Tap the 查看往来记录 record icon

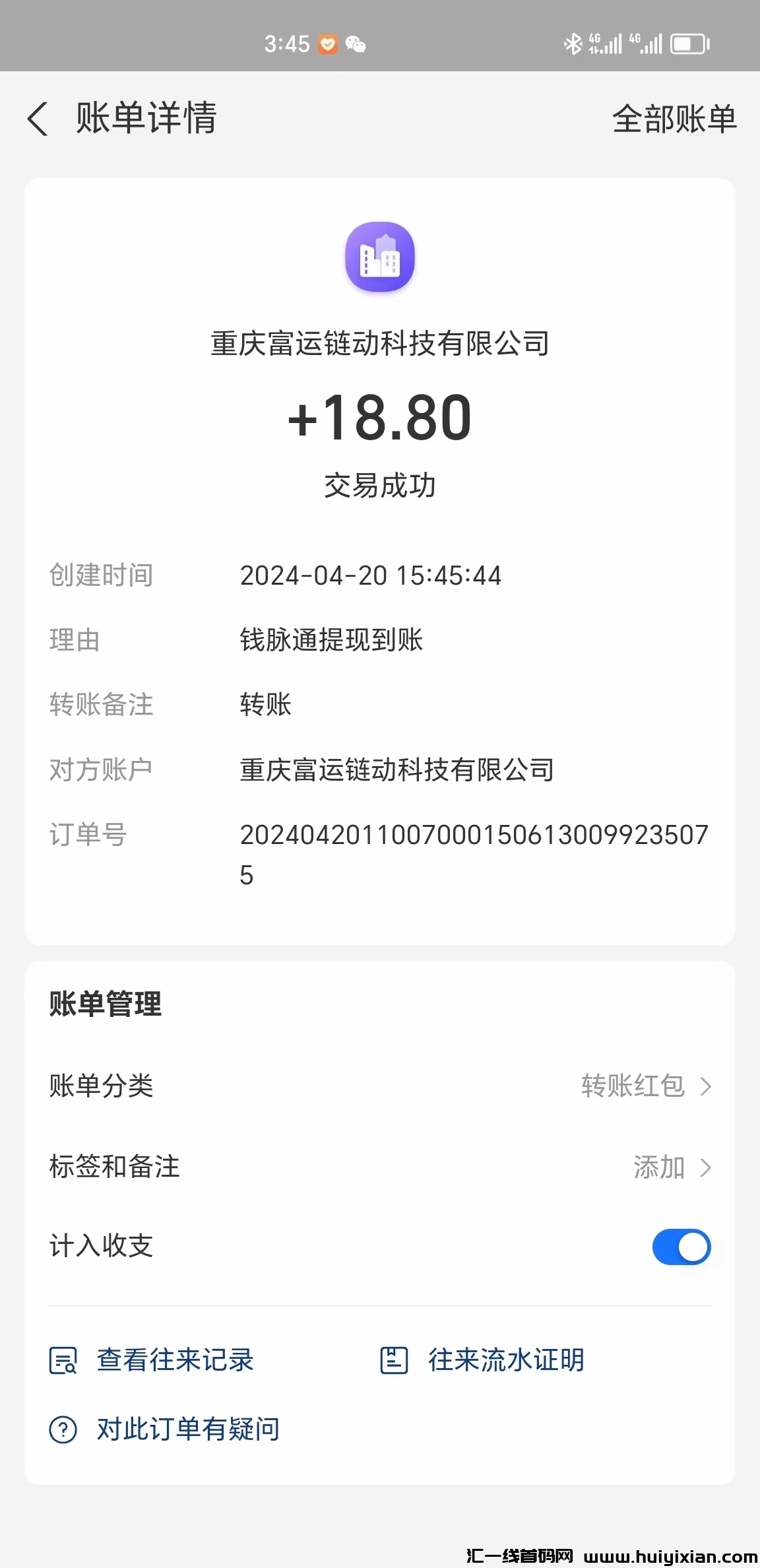63,1361
